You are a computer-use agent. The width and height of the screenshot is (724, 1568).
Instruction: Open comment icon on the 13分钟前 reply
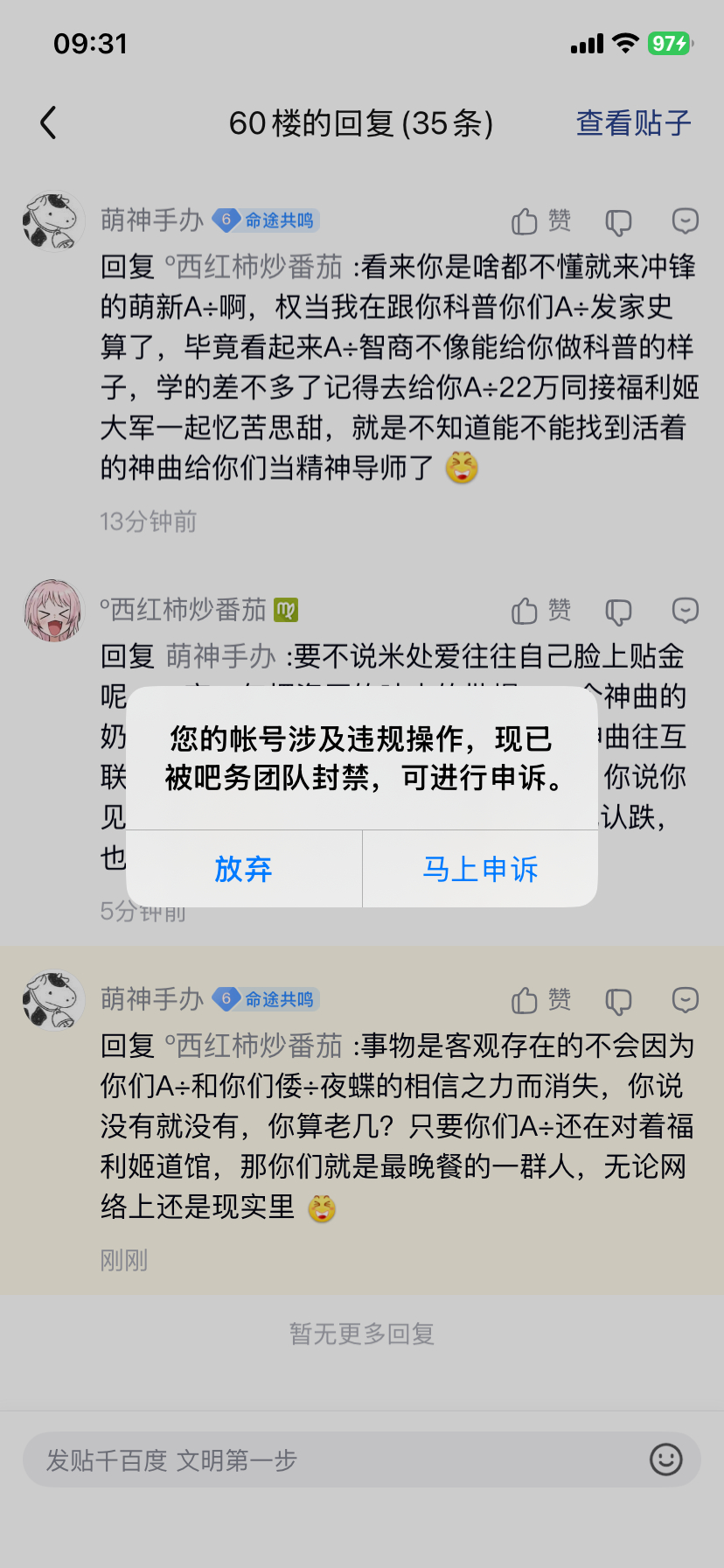685,220
